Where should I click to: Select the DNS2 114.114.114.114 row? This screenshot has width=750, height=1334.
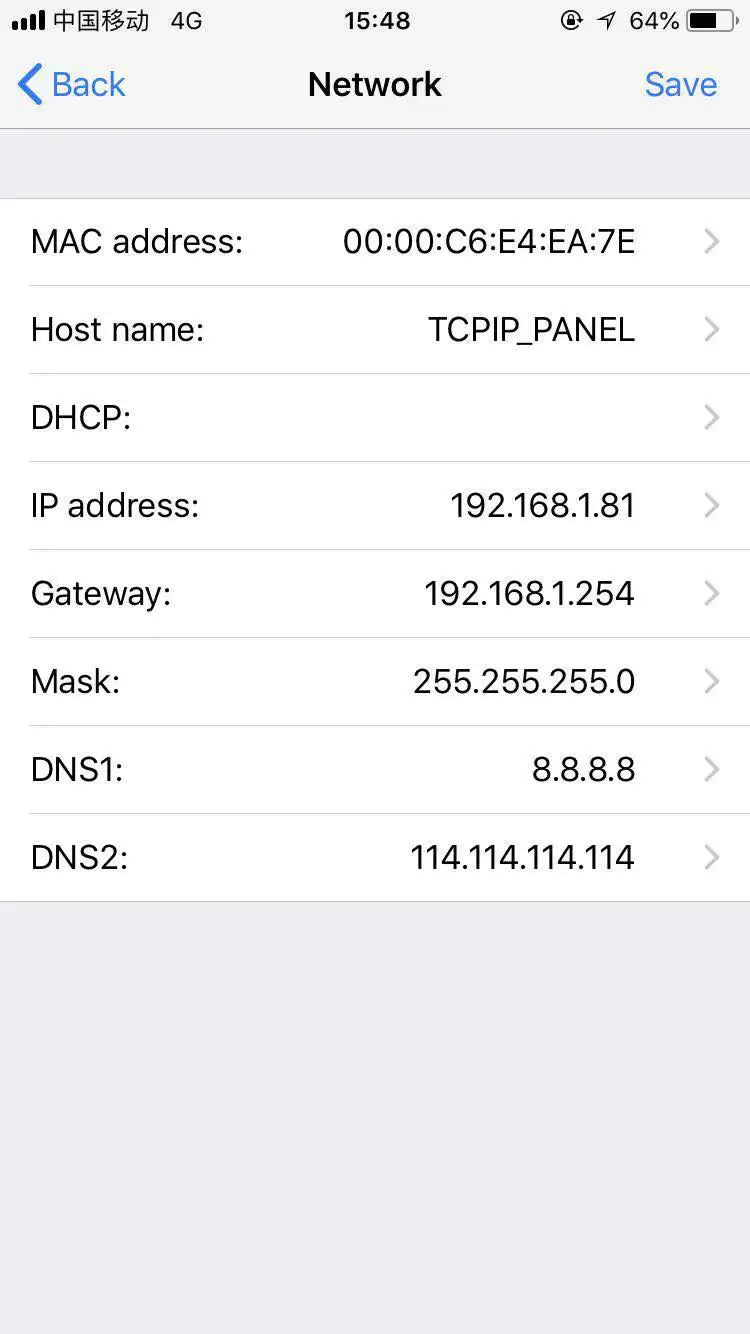tap(375, 858)
